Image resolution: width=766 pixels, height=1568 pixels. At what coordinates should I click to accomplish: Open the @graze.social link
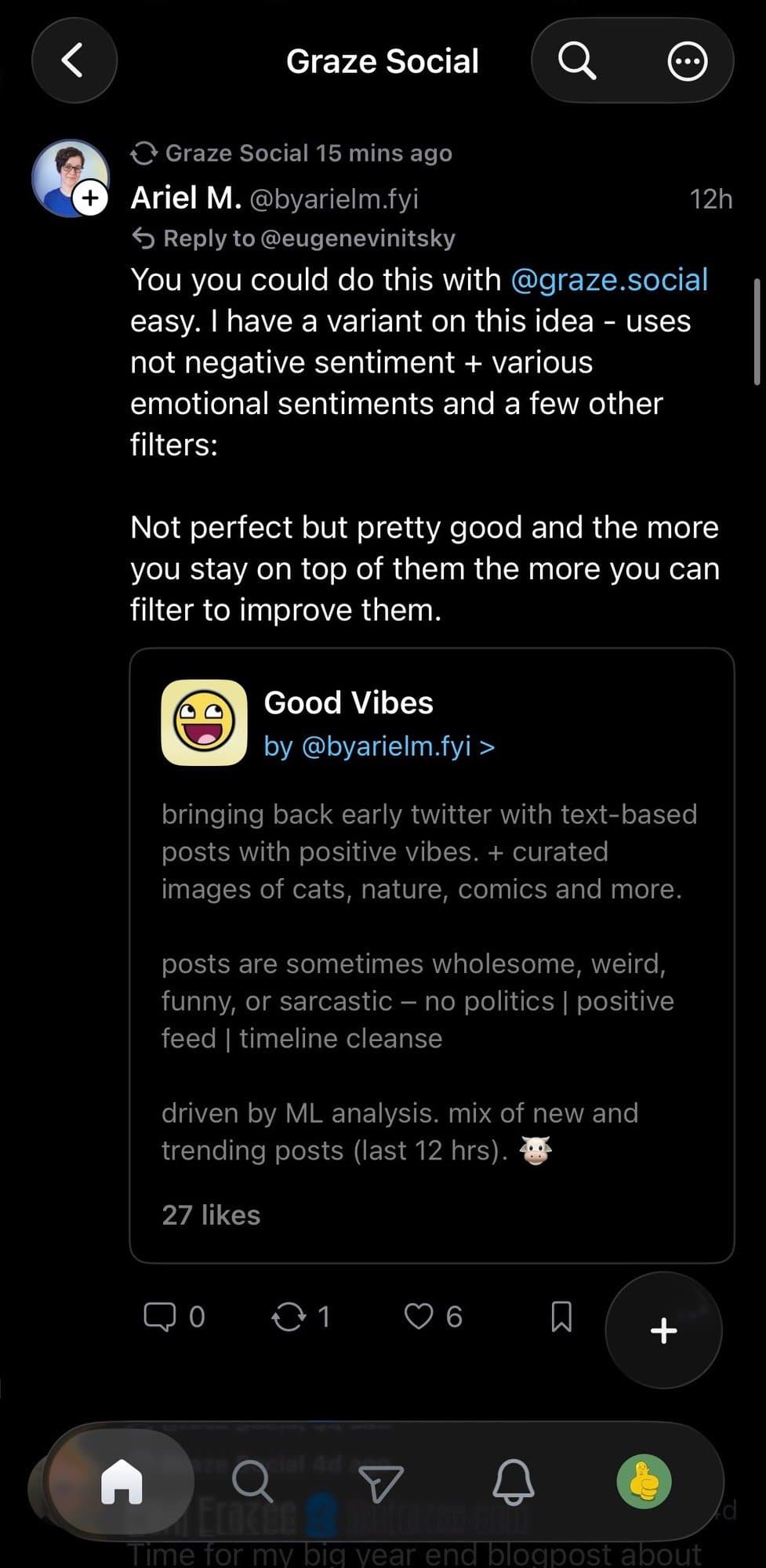[x=610, y=279]
